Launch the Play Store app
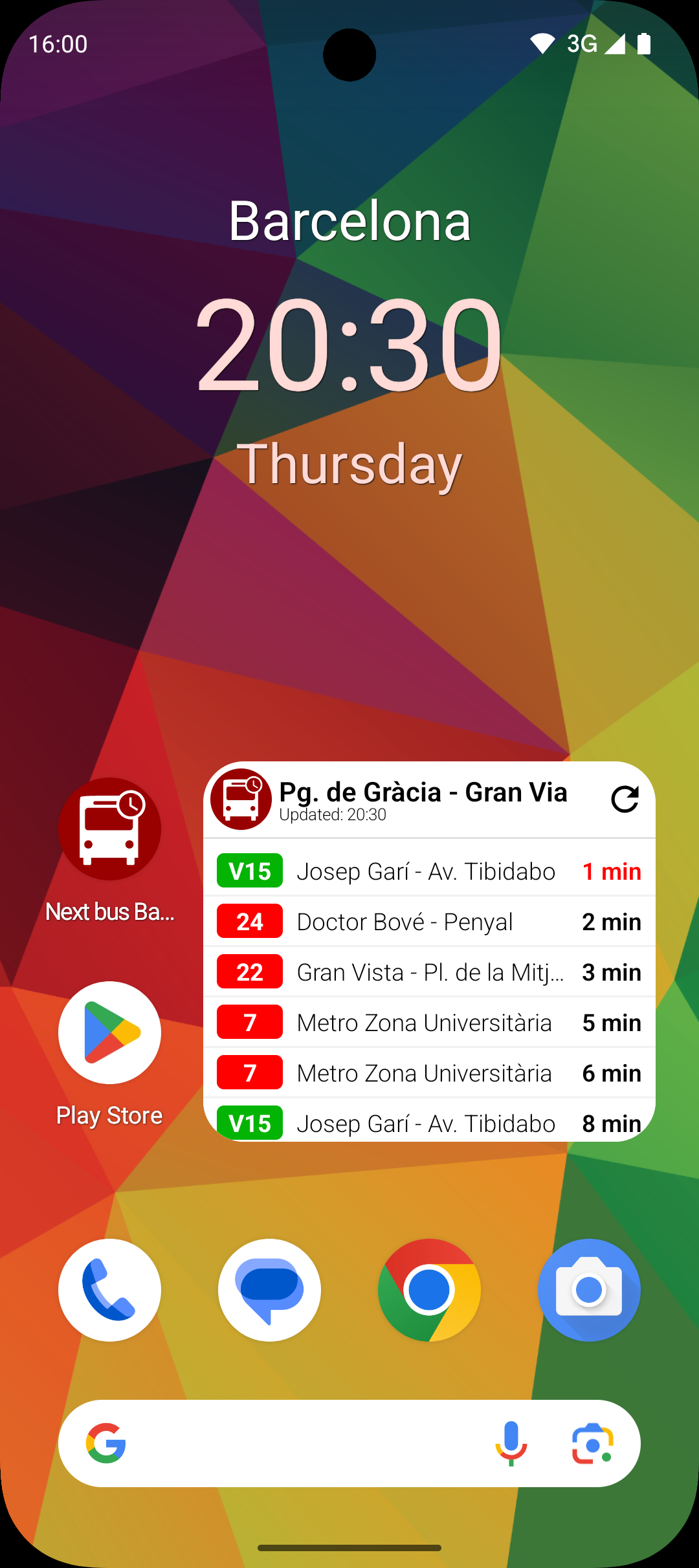The width and height of the screenshot is (699, 1568). point(109,1033)
